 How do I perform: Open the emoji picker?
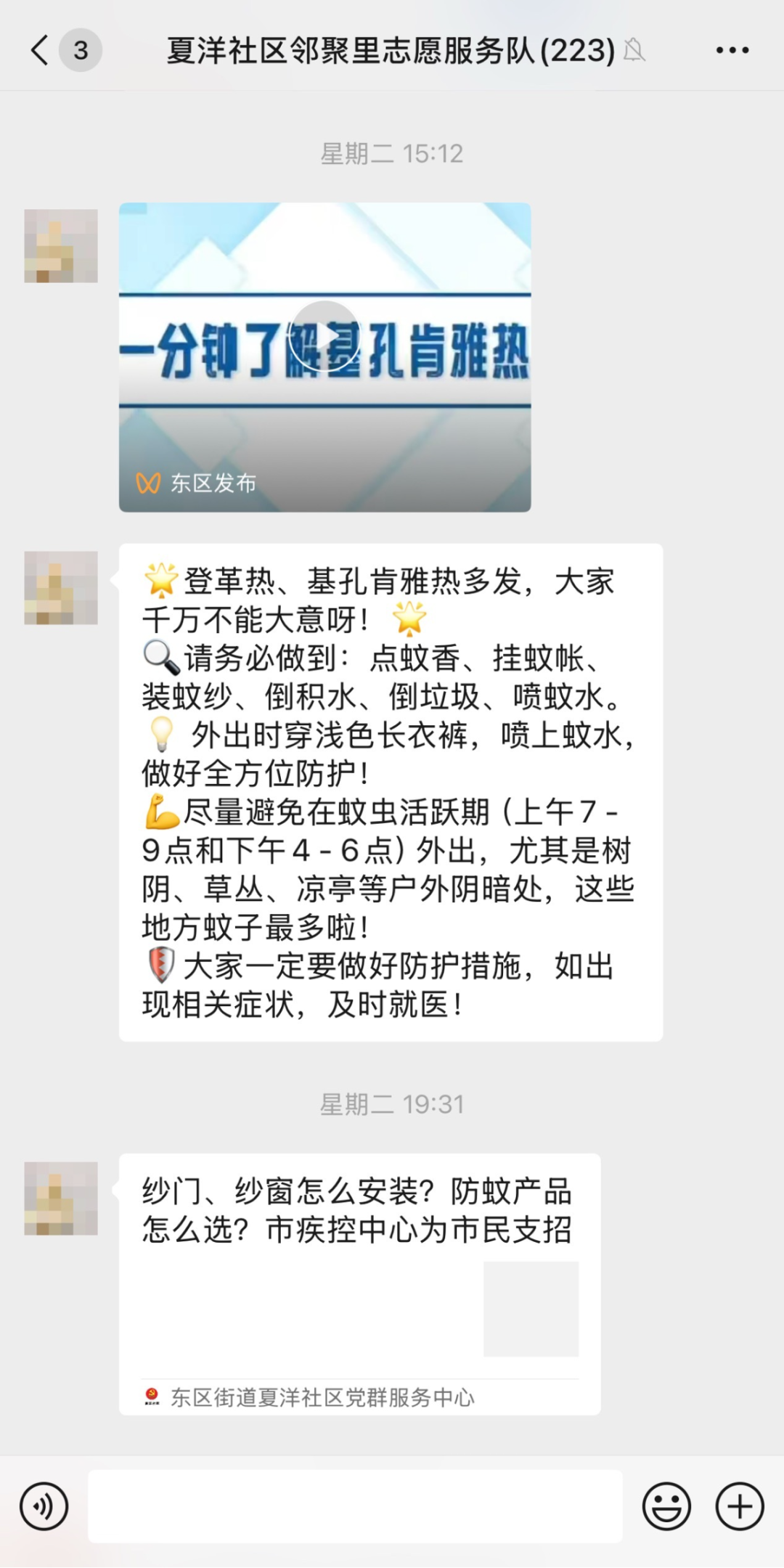pos(666,1506)
